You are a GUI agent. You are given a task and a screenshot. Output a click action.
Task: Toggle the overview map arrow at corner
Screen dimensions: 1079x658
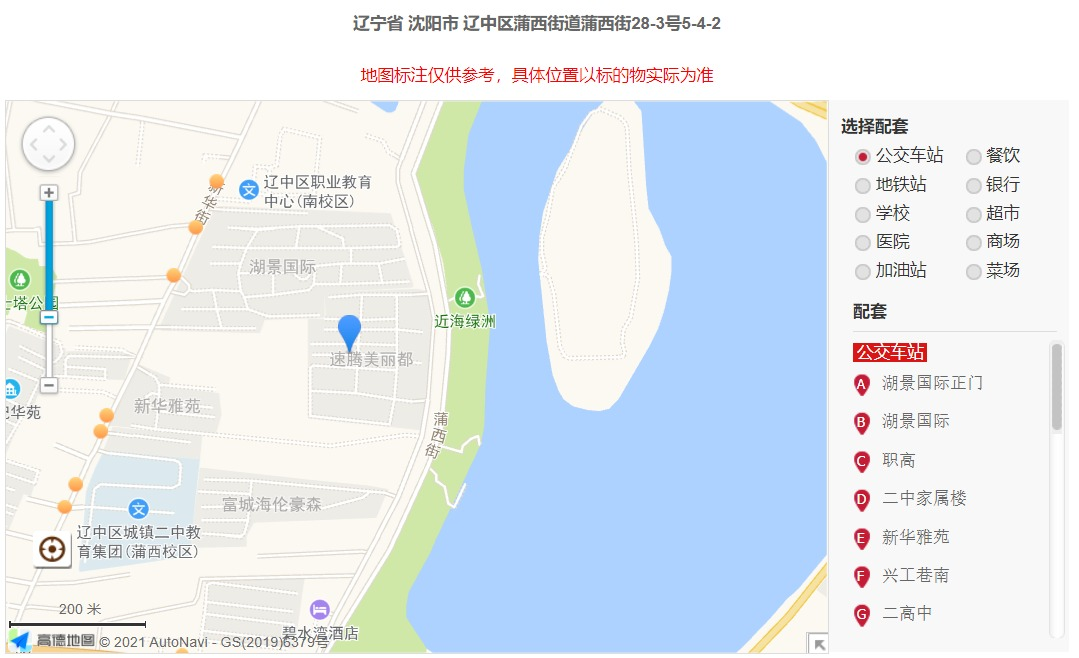click(818, 644)
